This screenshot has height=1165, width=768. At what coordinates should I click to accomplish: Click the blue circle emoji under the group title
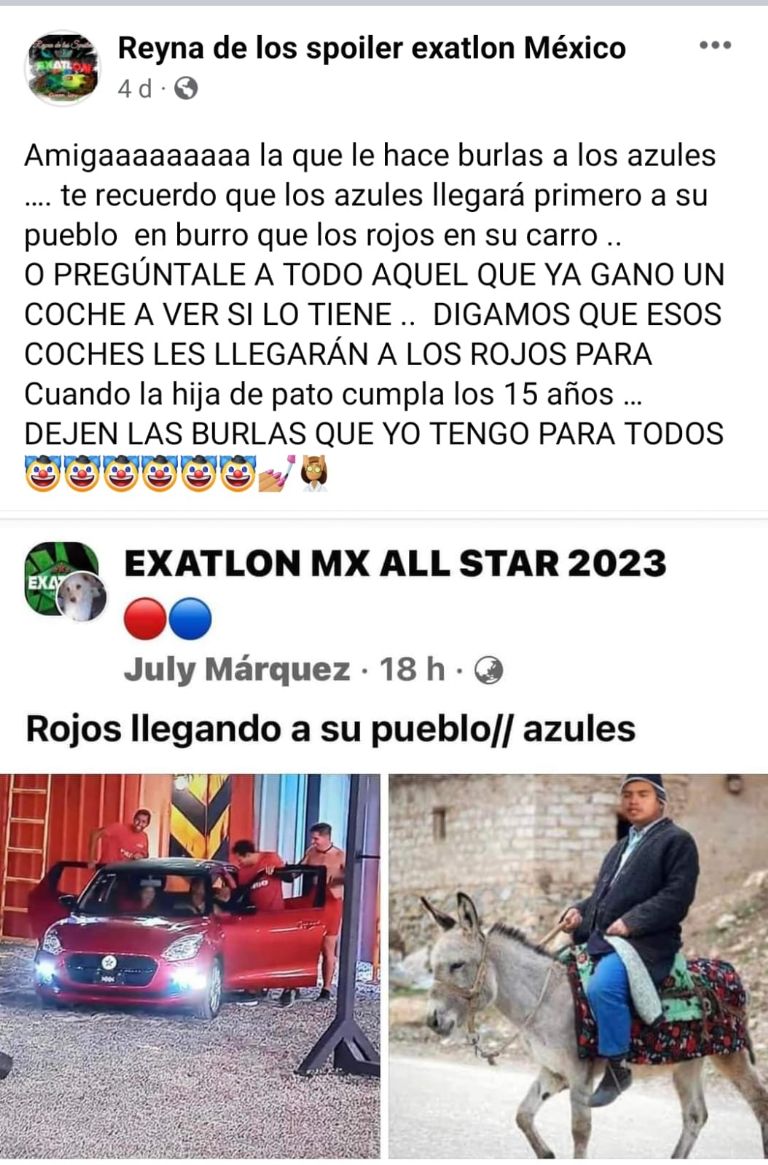(190, 618)
